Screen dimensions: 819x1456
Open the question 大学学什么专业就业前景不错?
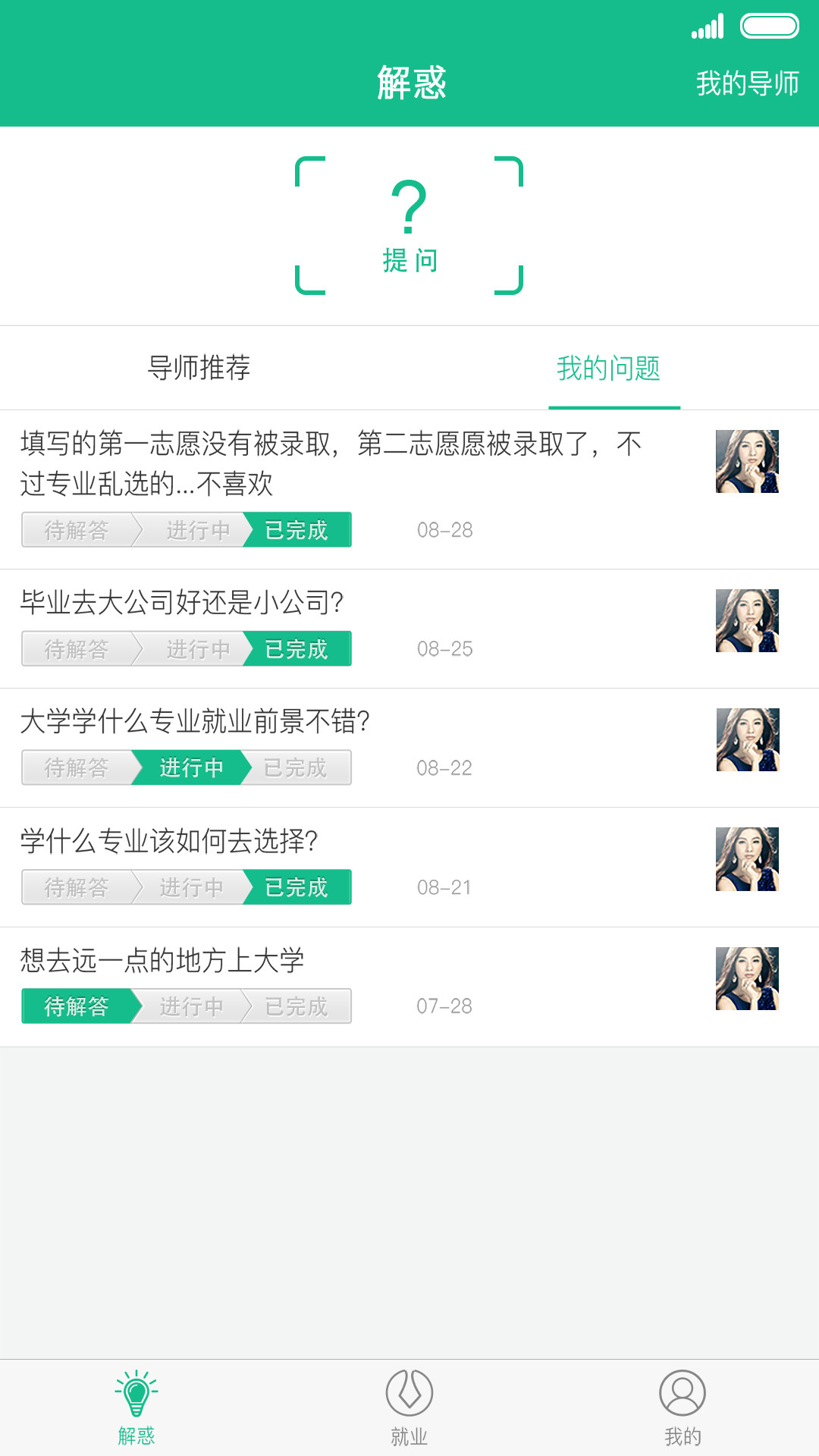197,722
